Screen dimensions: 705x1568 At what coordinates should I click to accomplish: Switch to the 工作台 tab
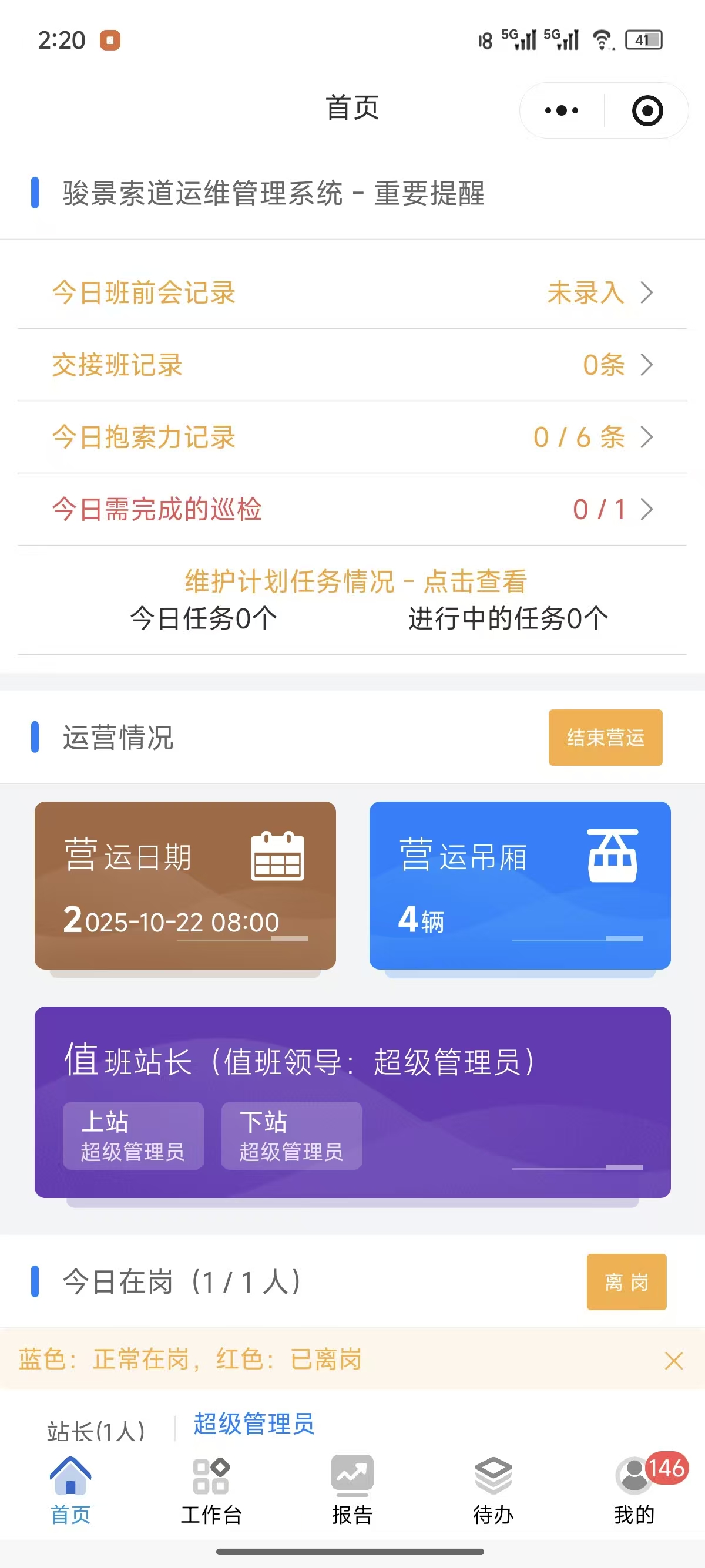click(x=211, y=1490)
